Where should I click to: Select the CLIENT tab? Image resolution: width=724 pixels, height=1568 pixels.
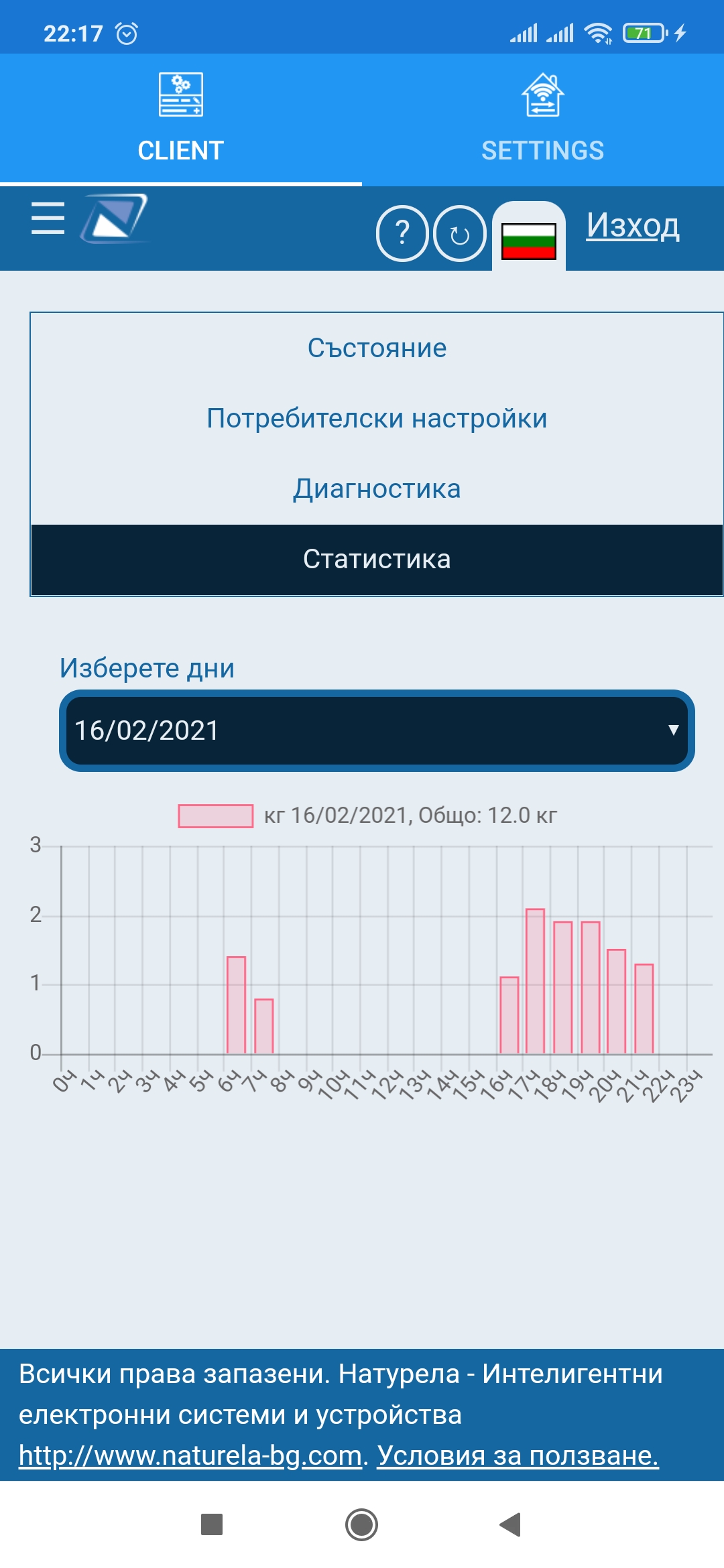tap(180, 119)
